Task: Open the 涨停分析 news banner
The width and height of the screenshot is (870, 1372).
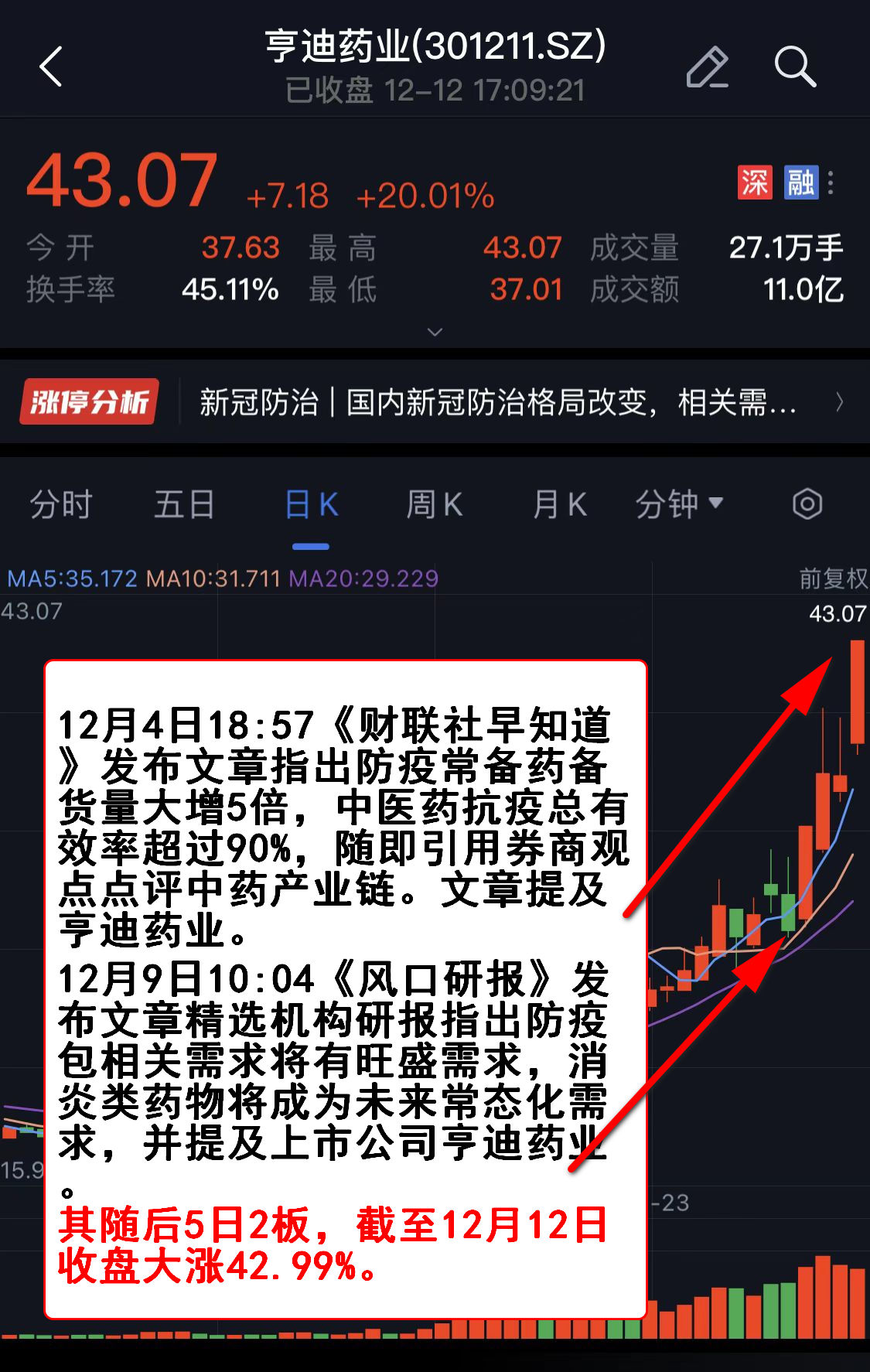Action: [x=433, y=402]
